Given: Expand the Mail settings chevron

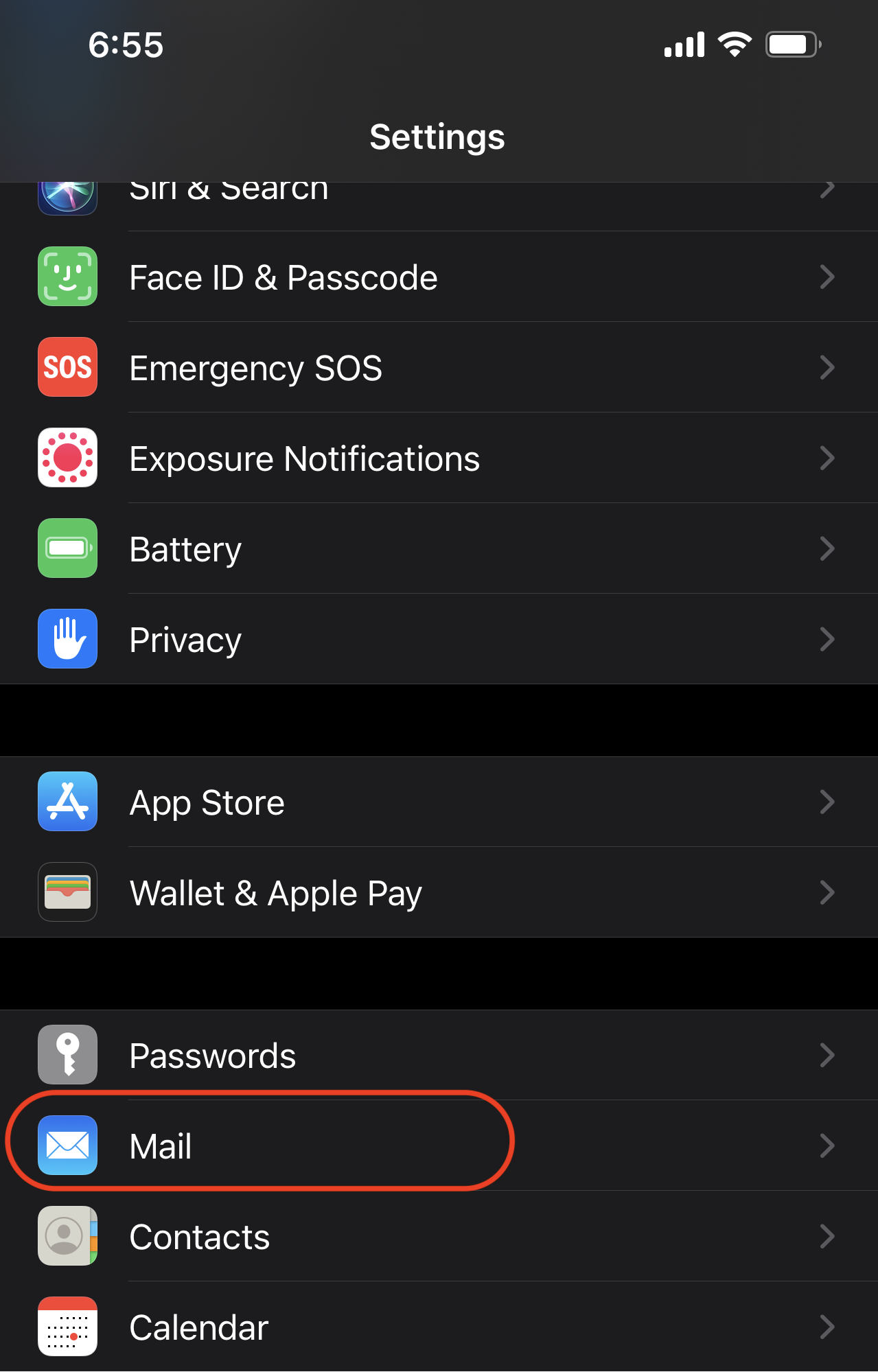Looking at the screenshot, I should tap(827, 1145).
